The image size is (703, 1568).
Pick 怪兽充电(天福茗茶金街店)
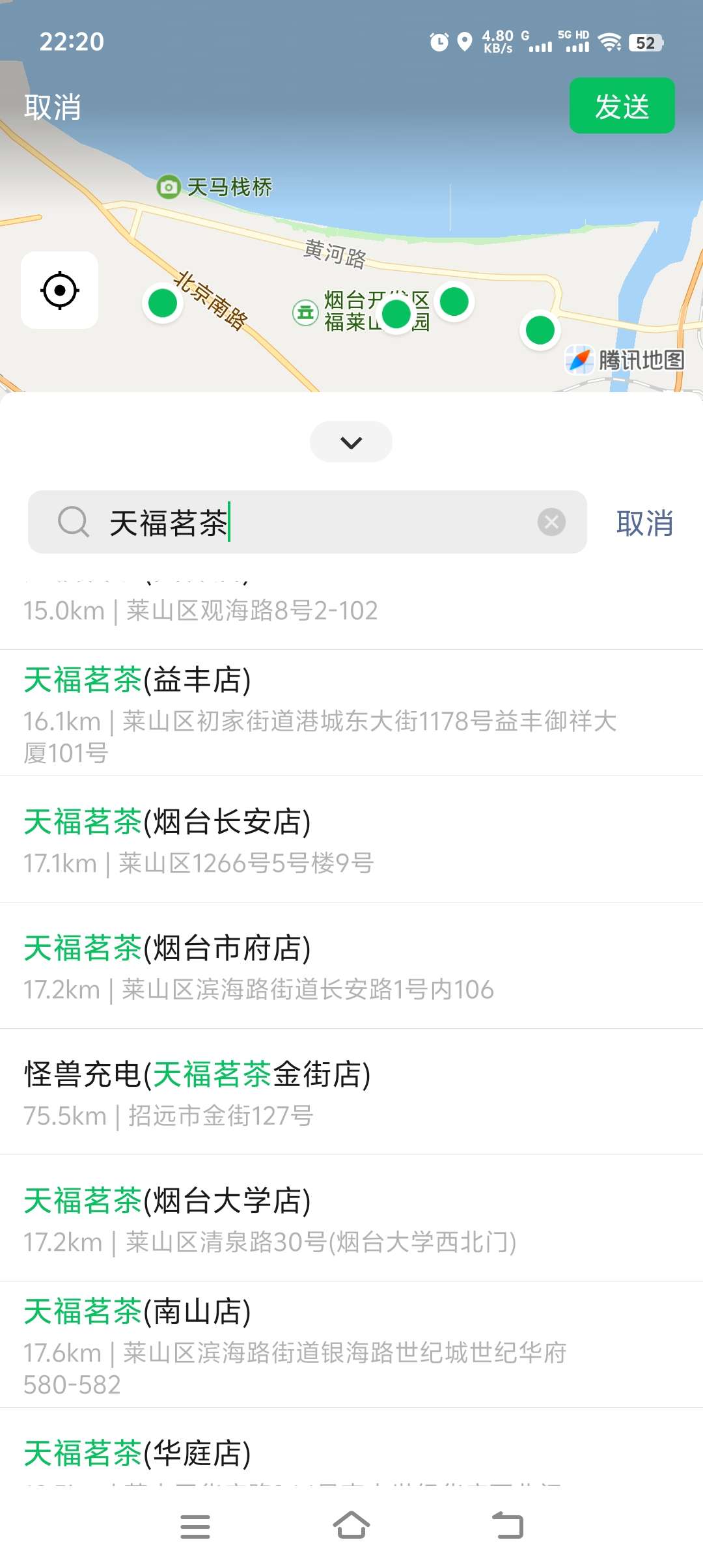pos(351,1092)
